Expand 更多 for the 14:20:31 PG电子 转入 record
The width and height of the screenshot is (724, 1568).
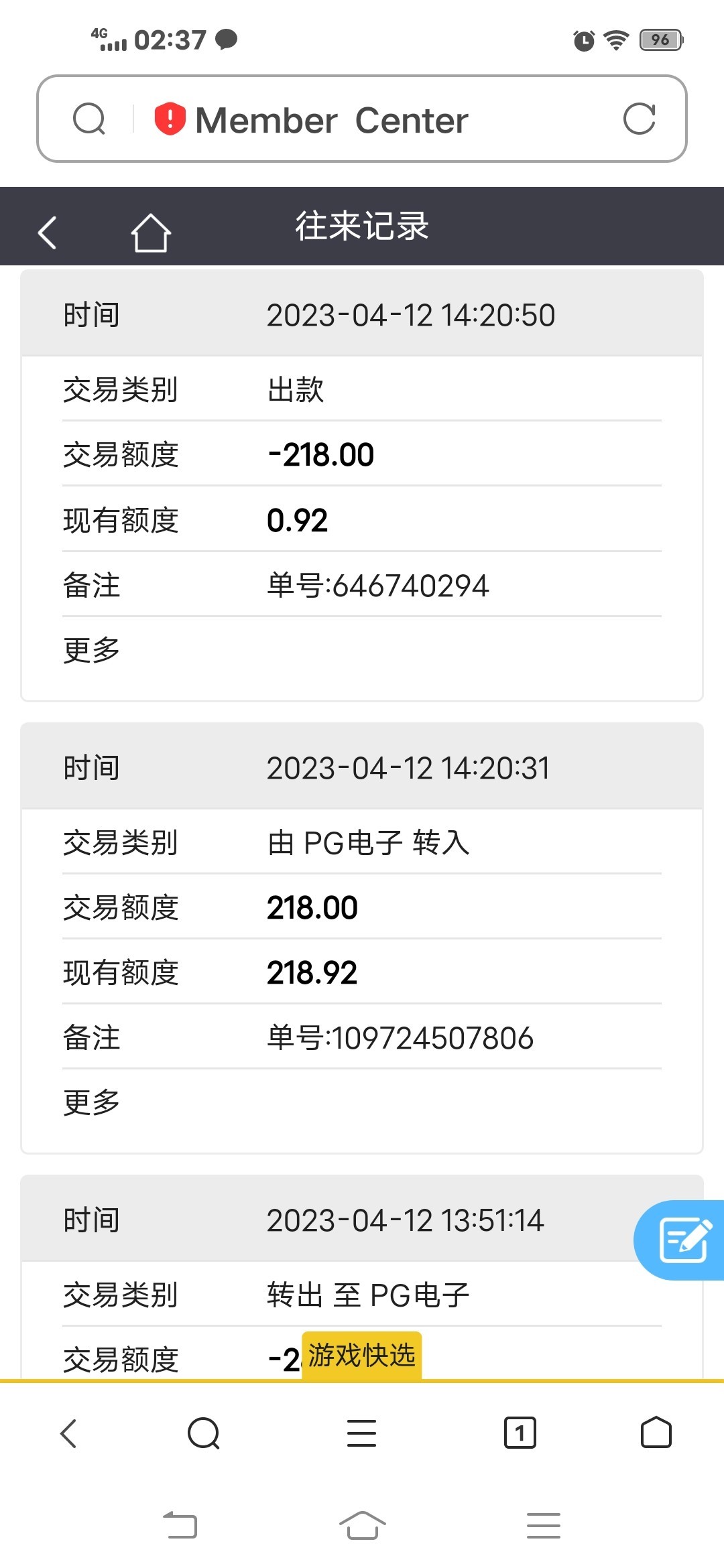[x=92, y=1102]
